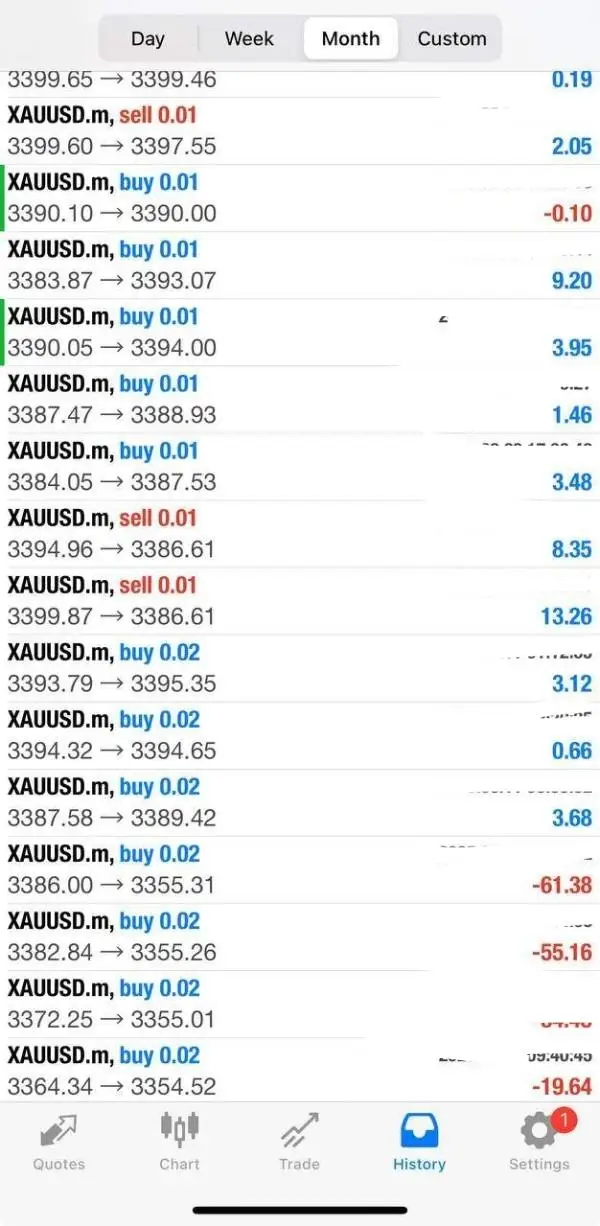Image resolution: width=600 pixels, height=1226 pixels.
Task: Open the buy trade 3393.79 → 3395.35
Action: point(300,668)
